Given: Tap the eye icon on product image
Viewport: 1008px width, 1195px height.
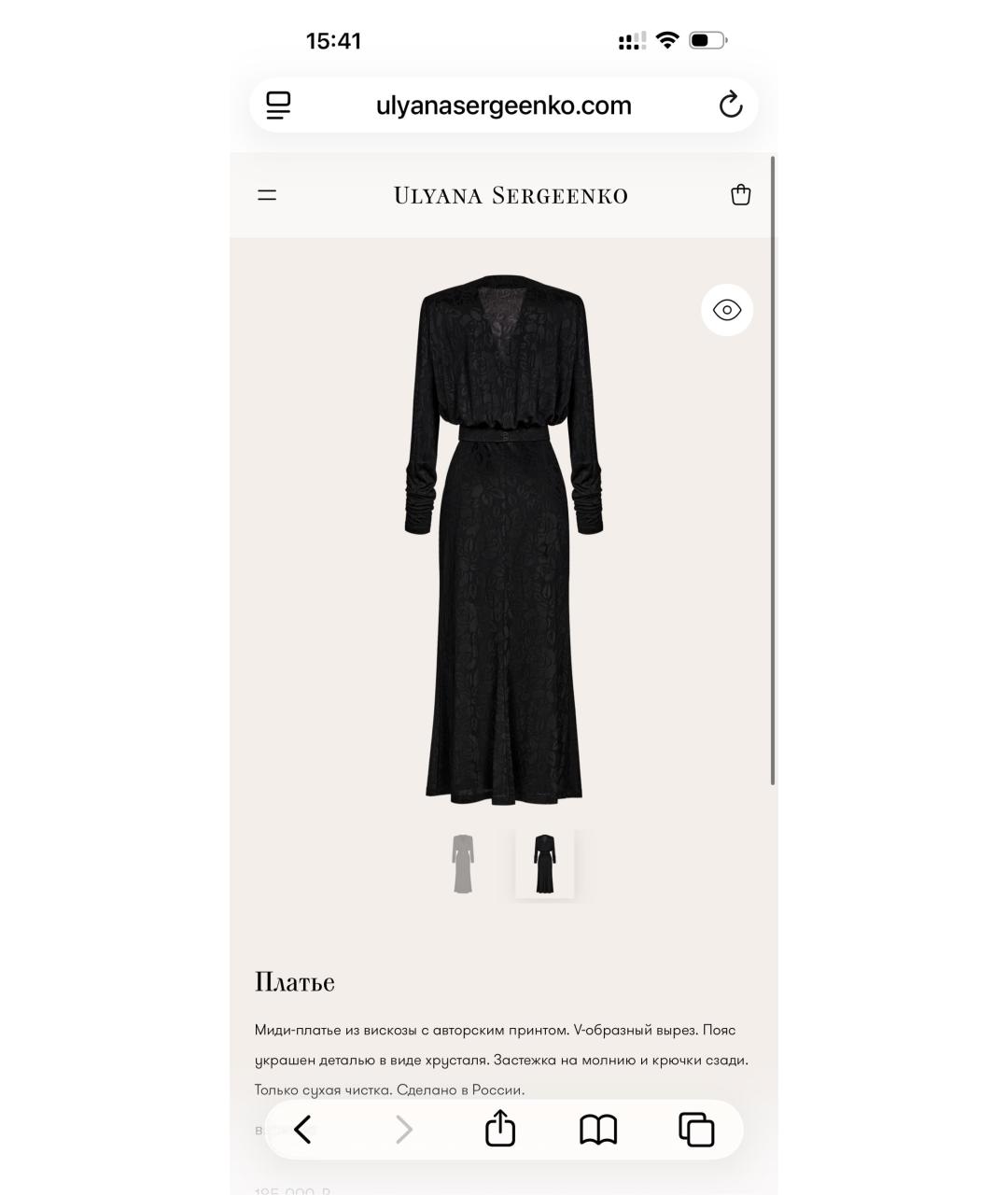Looking at the screenshot, I should click(x=726, y=310).
